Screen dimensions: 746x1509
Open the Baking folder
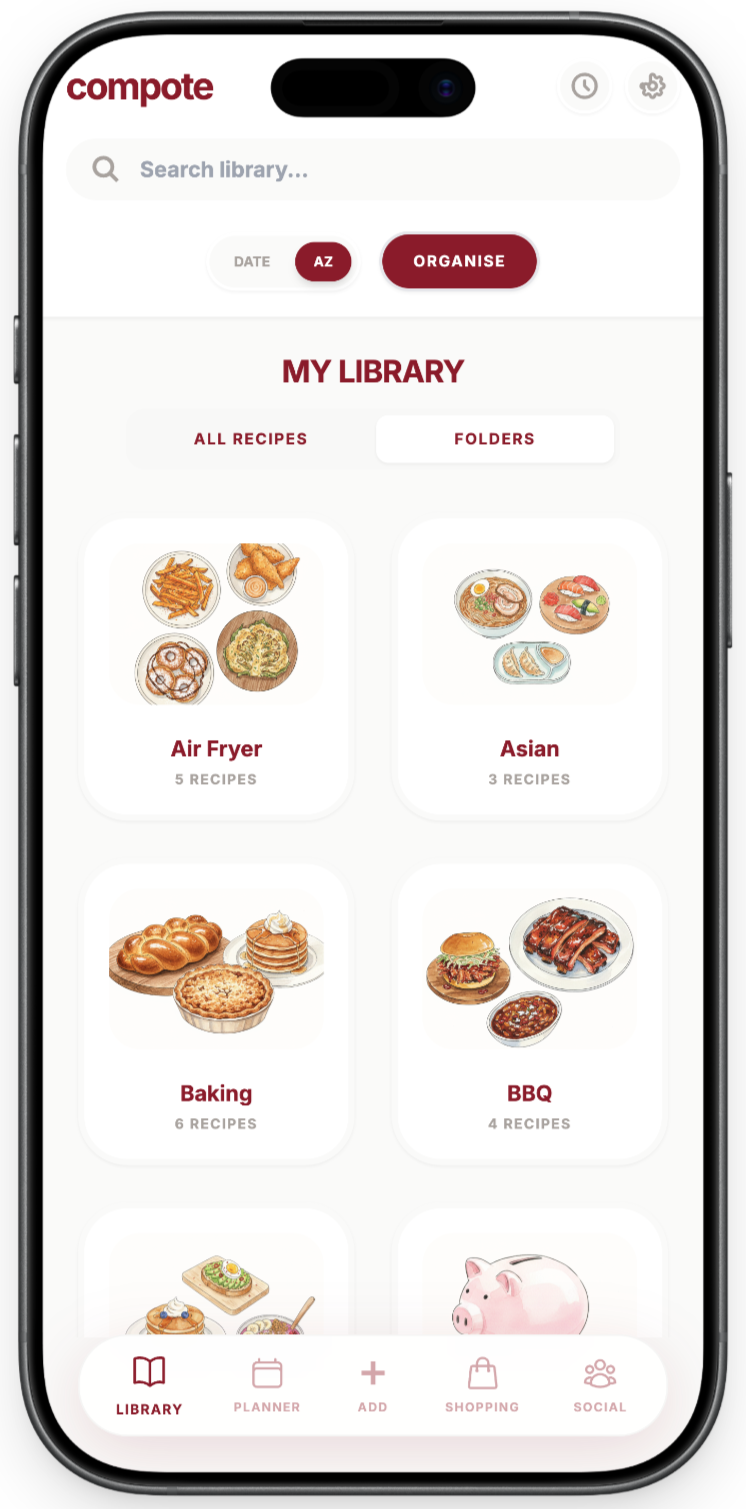click(216, 1012)
